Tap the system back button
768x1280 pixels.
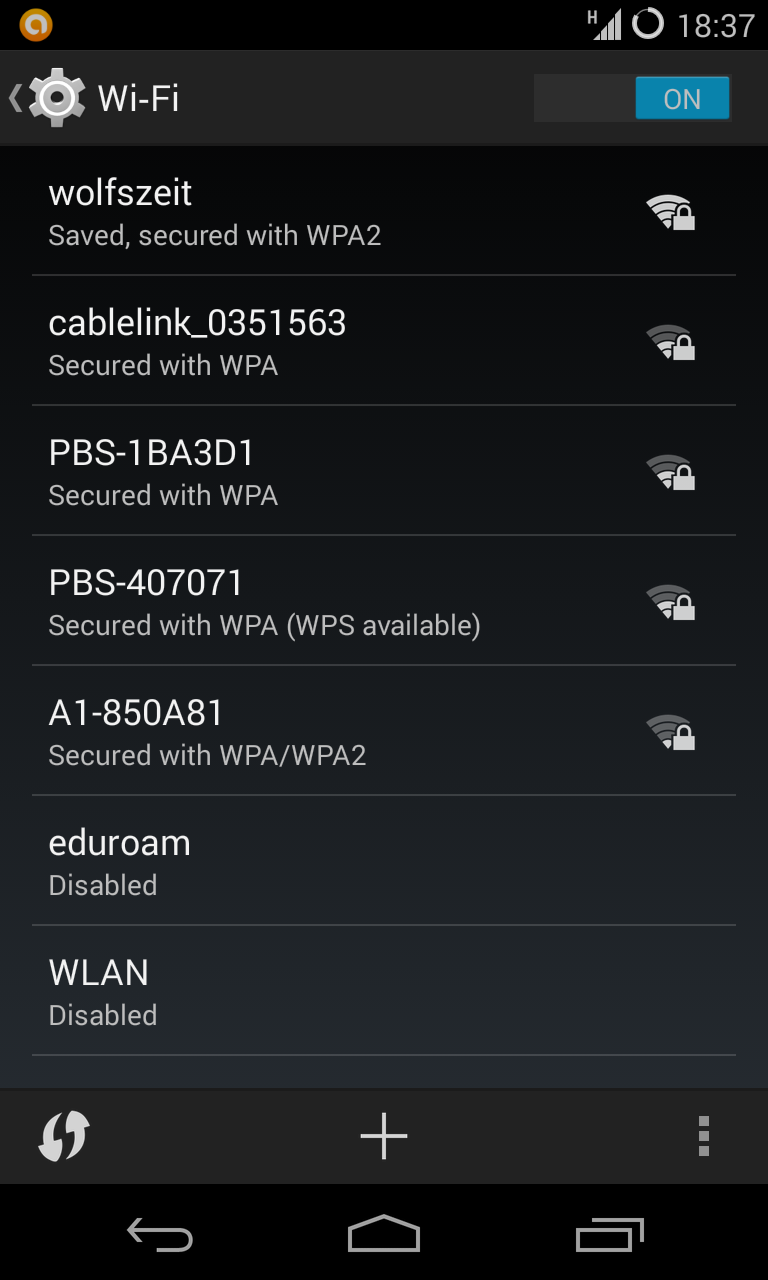[160, 1235]
